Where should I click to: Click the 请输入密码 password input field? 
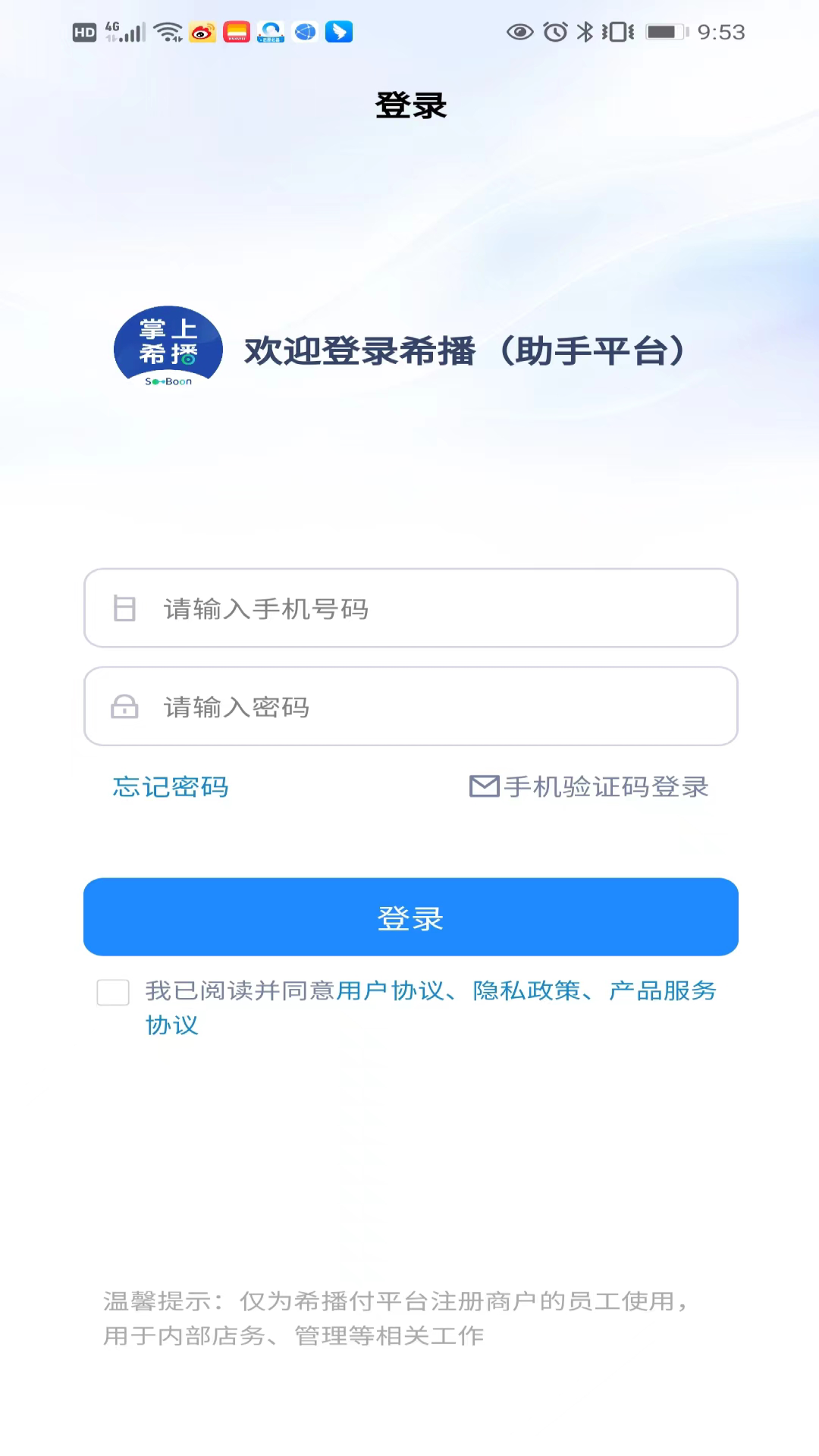[410, 707]
